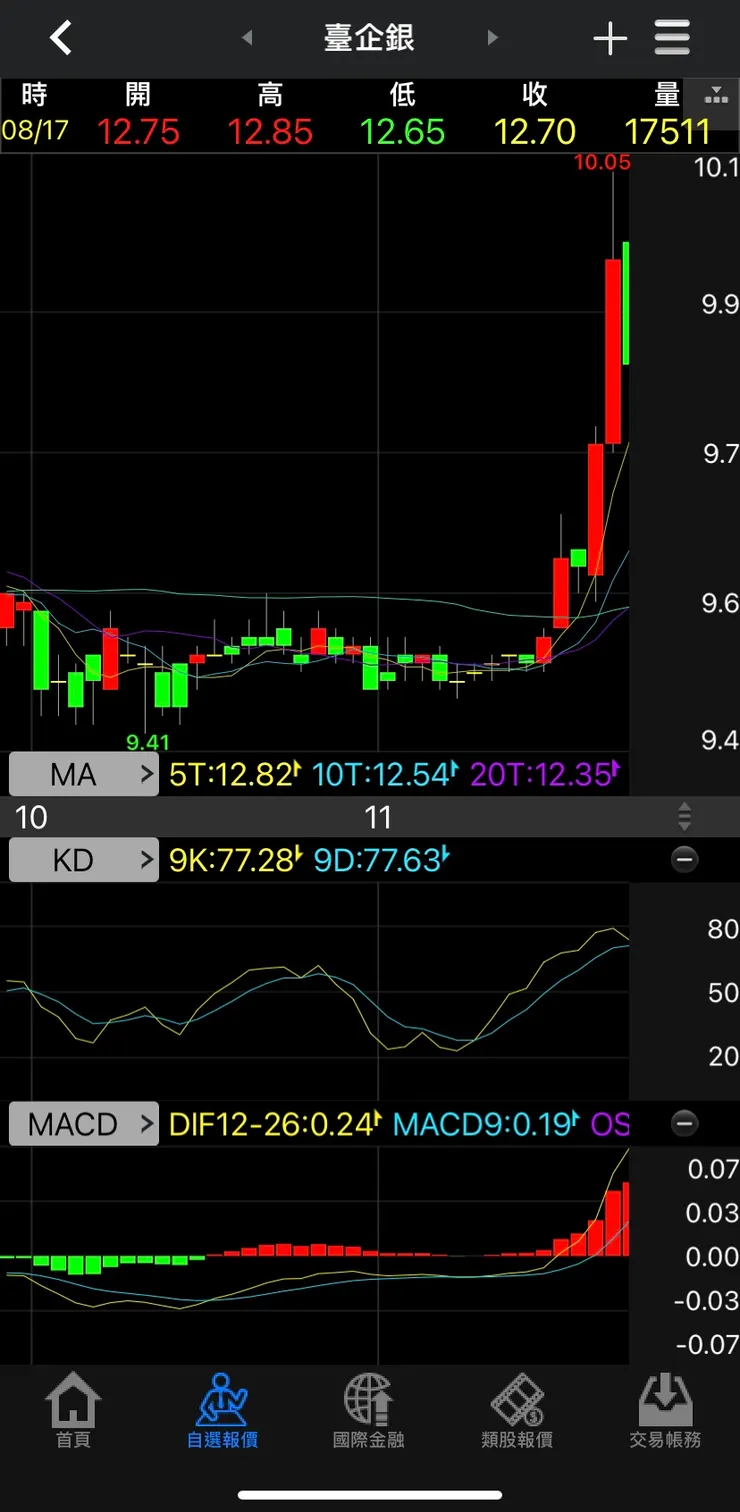740x1512 pixels.
Task: Go to the 首頁 tab
Action: pyautogui.click(x=74, y=1411)
